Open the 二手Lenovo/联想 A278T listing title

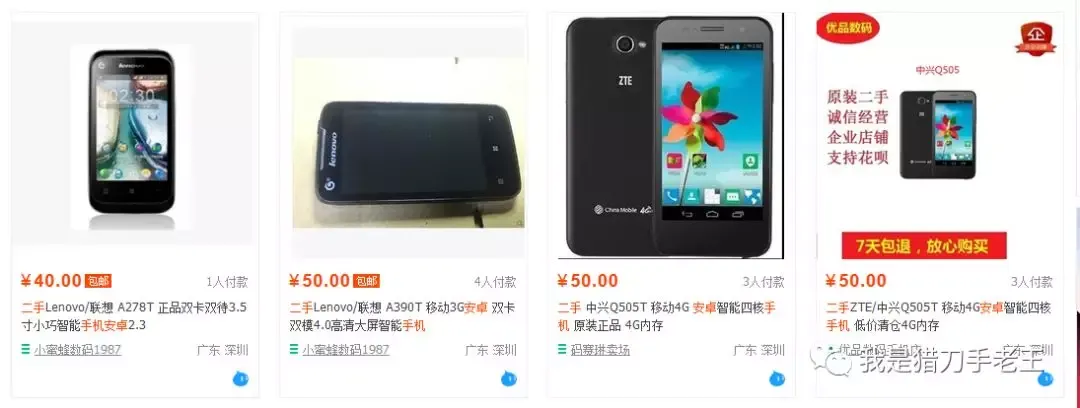coord(133,316)
